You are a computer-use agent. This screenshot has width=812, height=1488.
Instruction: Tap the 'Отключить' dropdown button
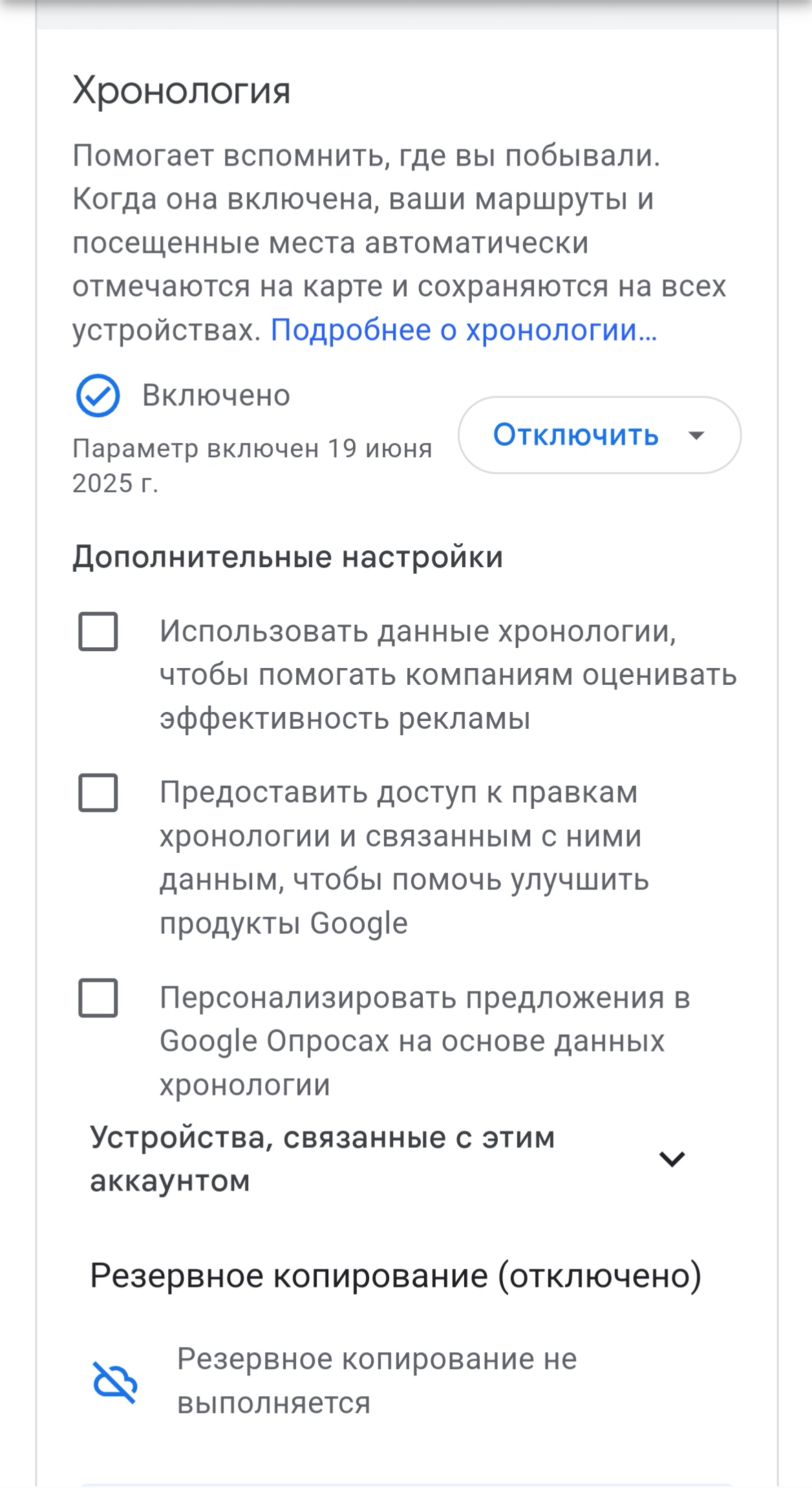[x=599, y=435]
